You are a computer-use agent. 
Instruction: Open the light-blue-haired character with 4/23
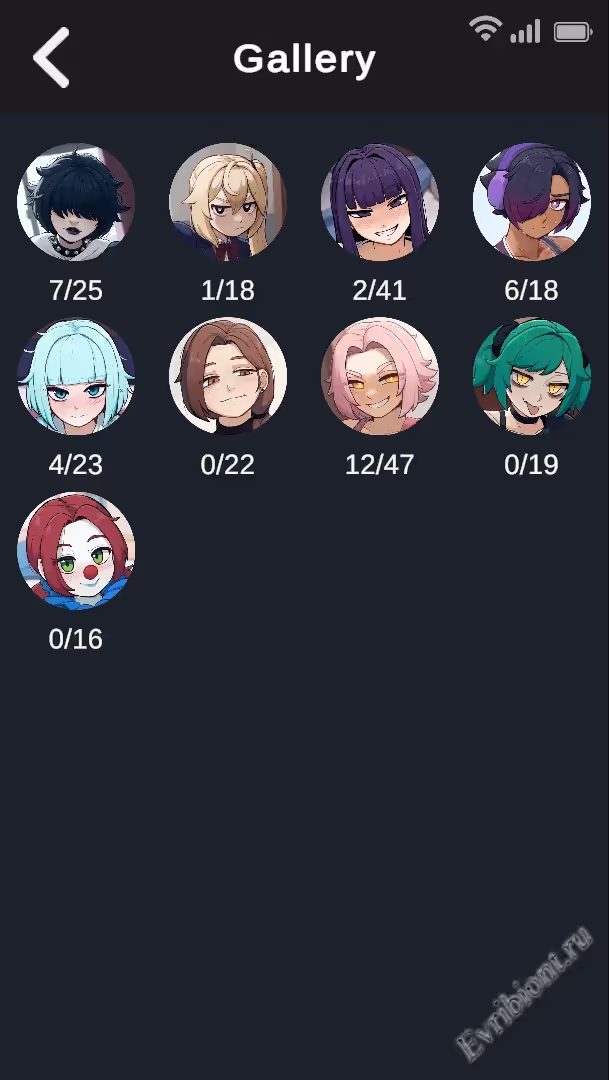76,376
